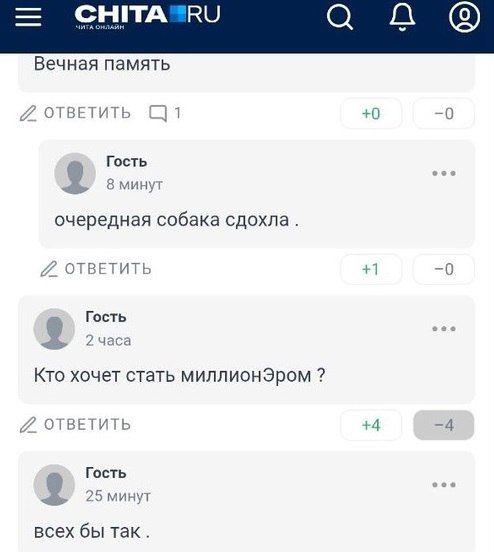Open options for the 8 минут comment
The width and height of the screenshot is (494, 552).
[444, 173]
